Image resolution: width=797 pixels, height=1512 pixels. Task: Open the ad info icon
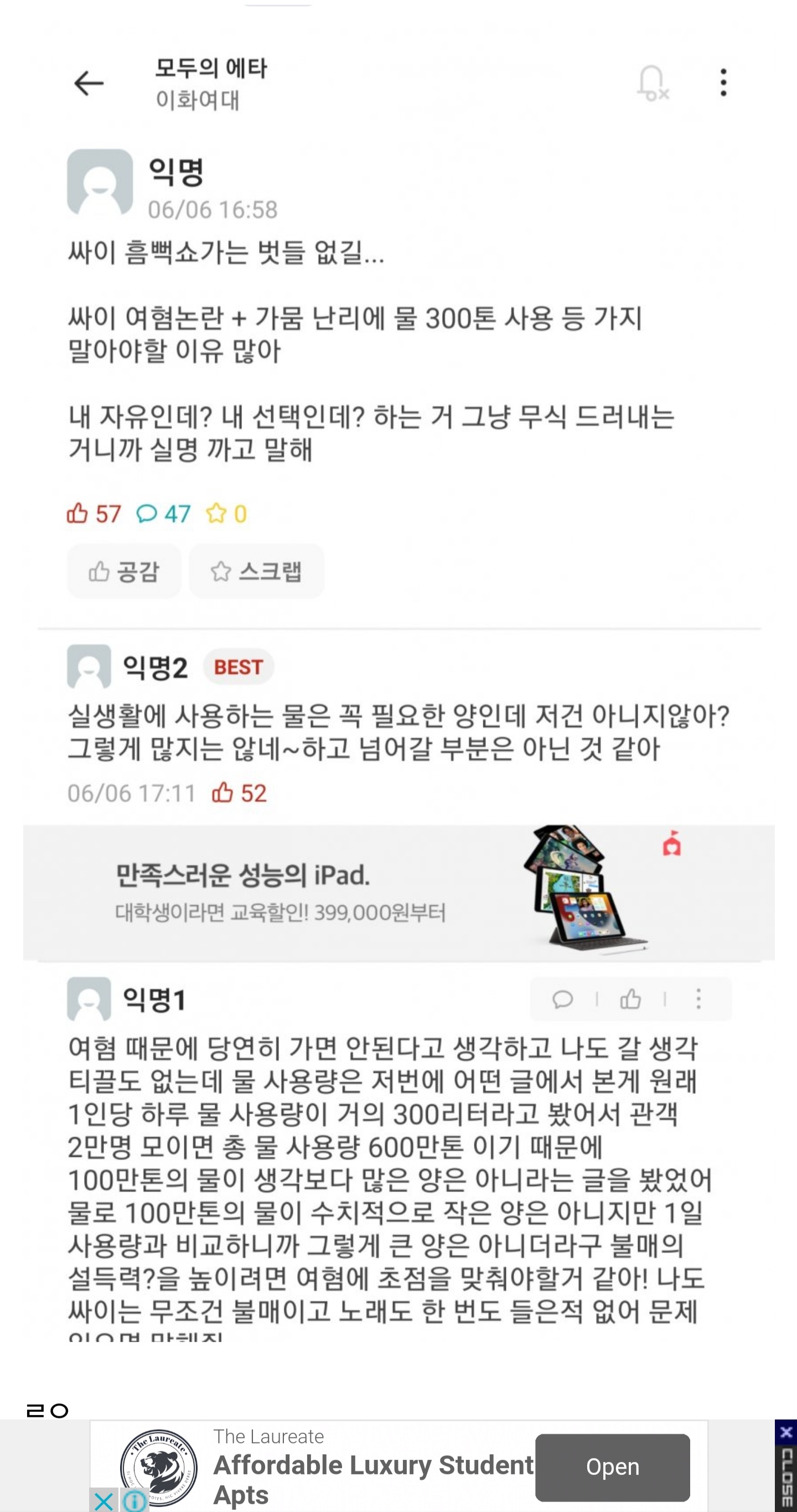click(x=136, y=1501)
